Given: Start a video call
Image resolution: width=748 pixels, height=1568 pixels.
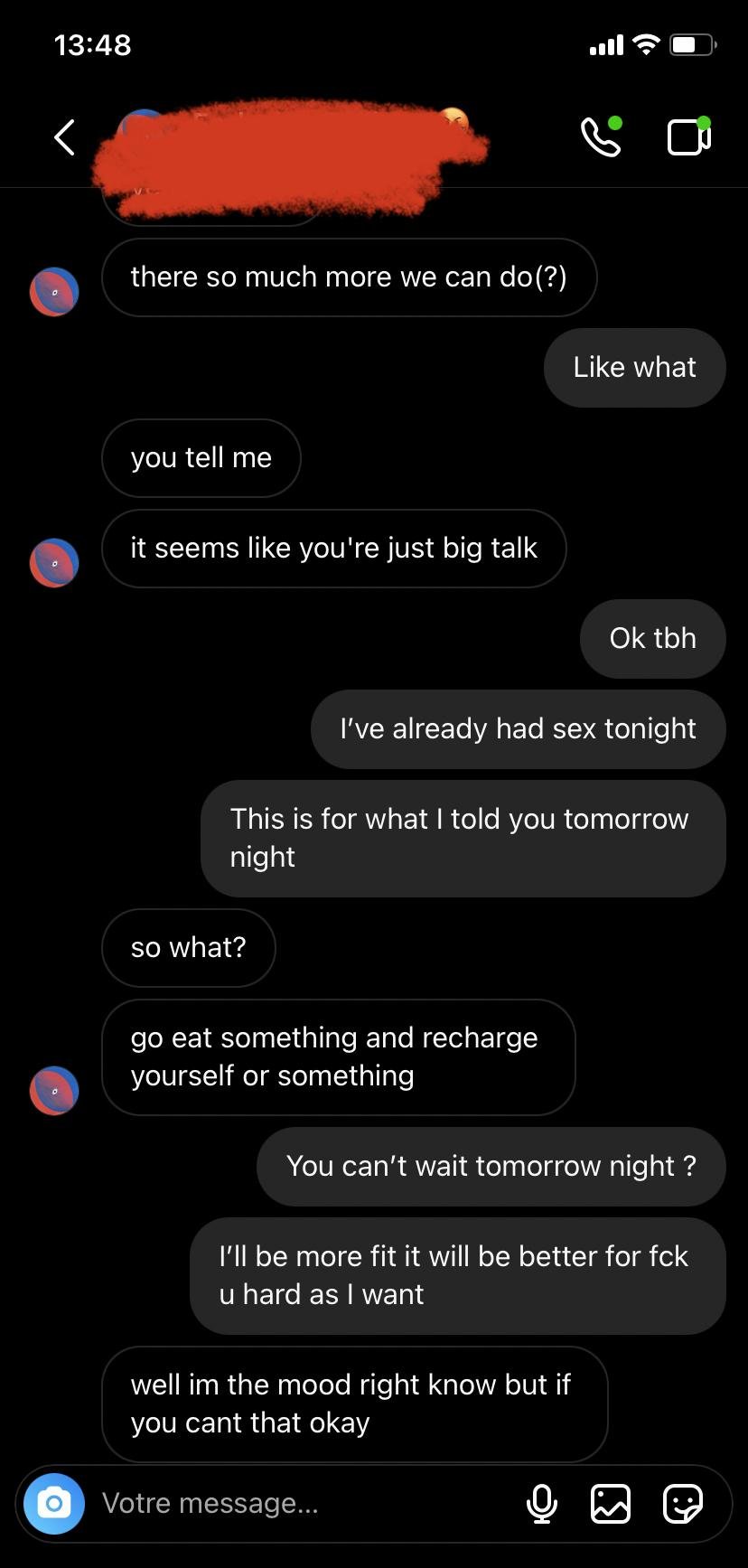Looking at the screenshot, I should (x=689, y=136).
